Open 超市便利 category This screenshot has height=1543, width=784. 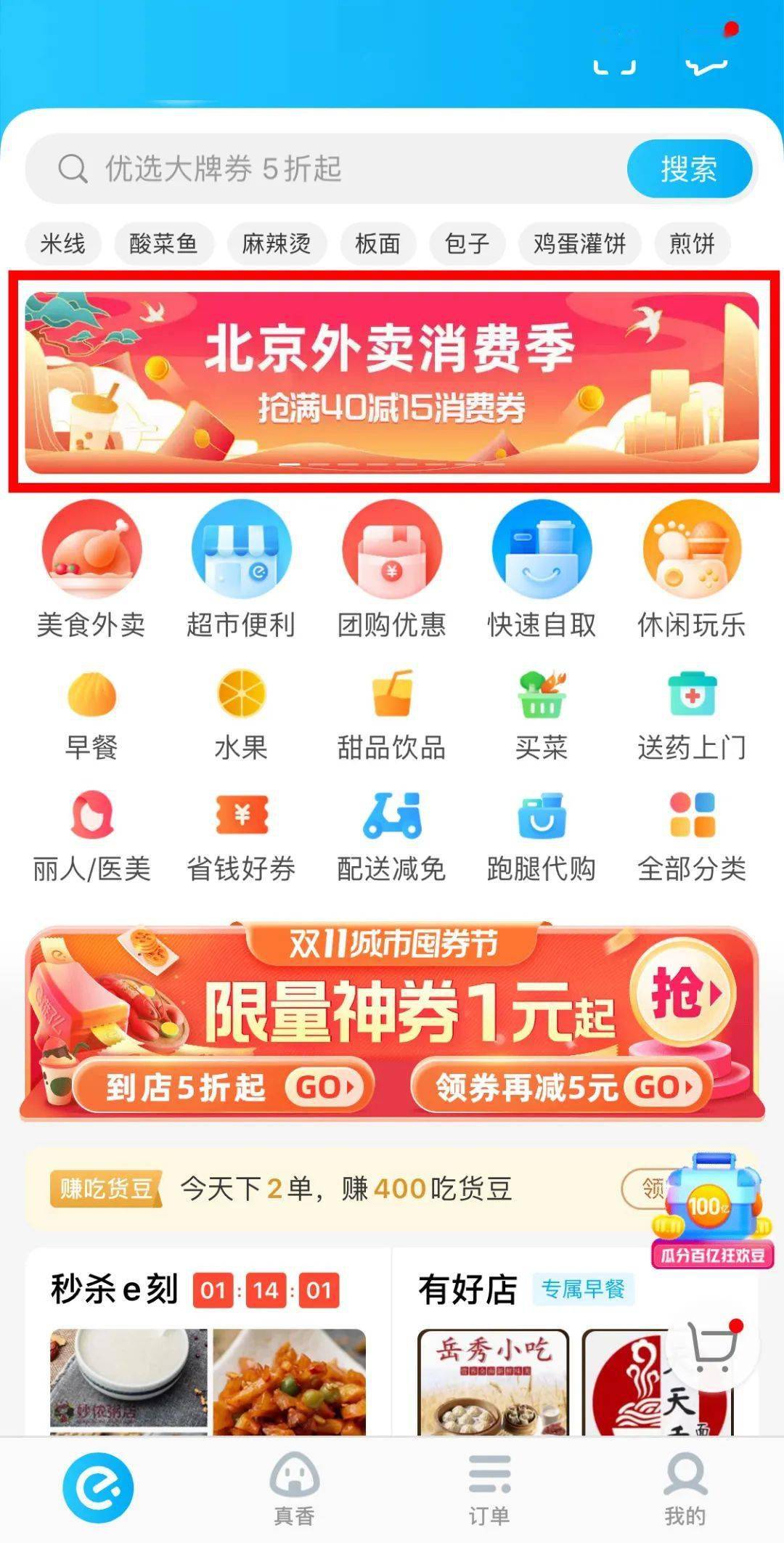click(241, 571)
